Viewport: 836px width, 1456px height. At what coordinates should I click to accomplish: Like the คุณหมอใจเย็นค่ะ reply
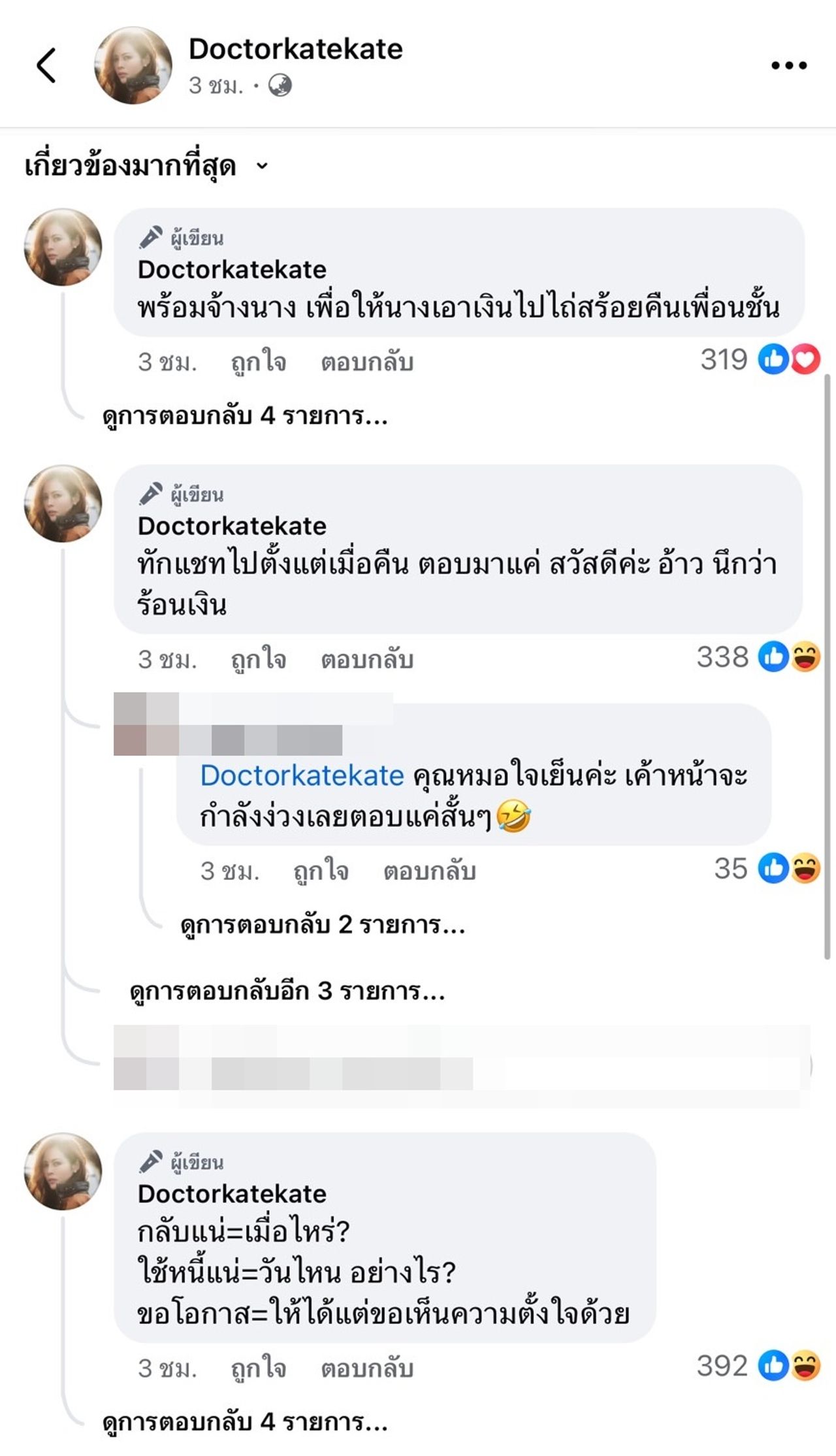click(x=321, y=870)
